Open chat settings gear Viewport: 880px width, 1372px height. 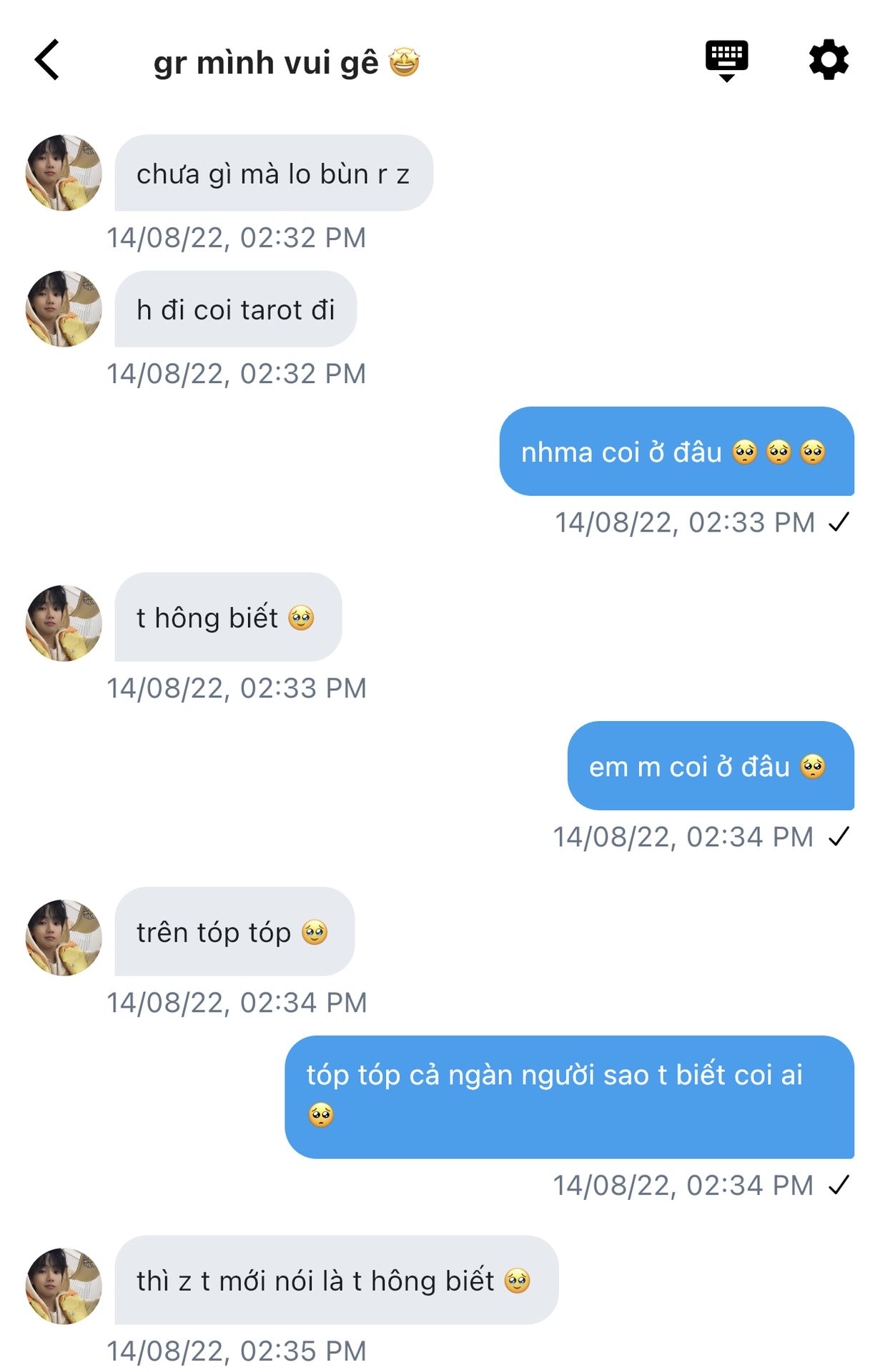[829, 60]
